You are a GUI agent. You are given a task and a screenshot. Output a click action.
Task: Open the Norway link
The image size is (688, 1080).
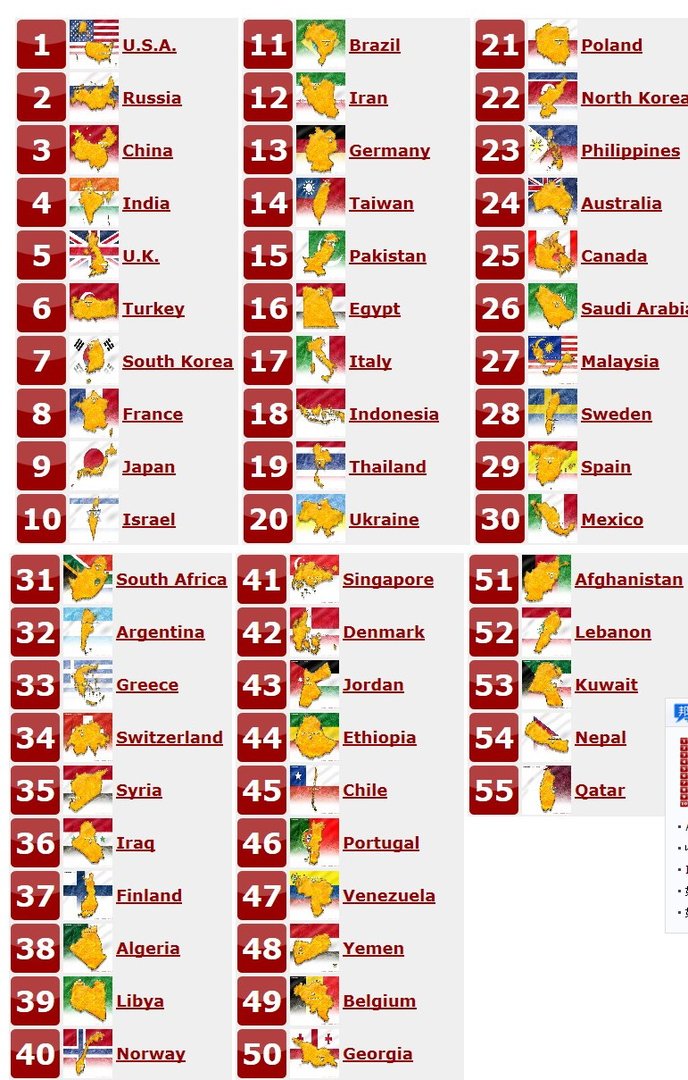click(150, 1054)
